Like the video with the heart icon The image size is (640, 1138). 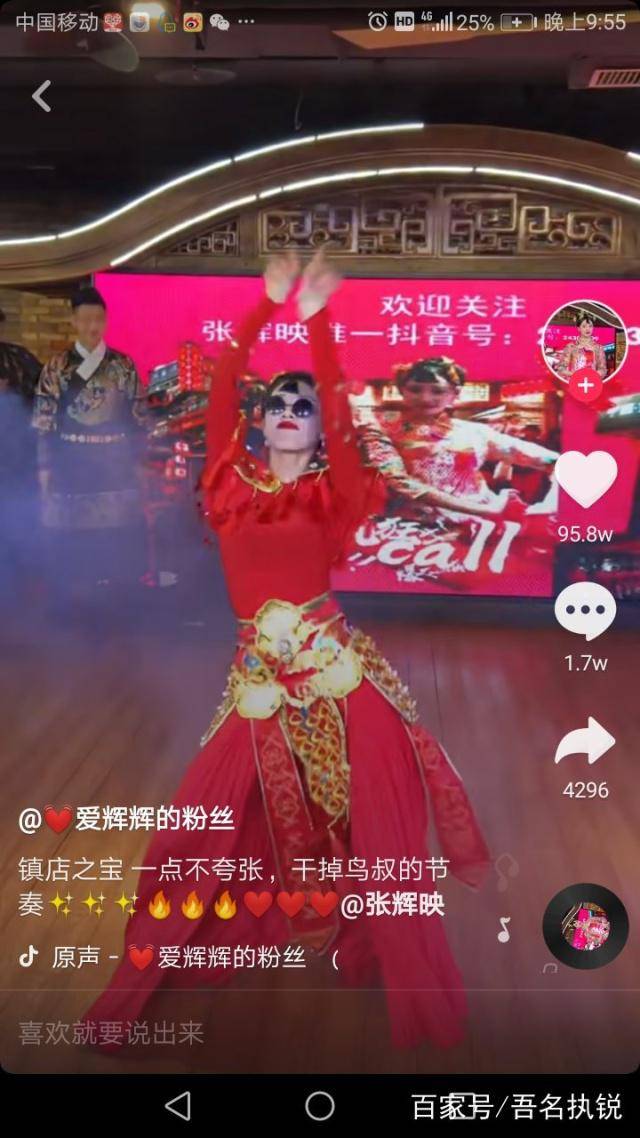585,479
